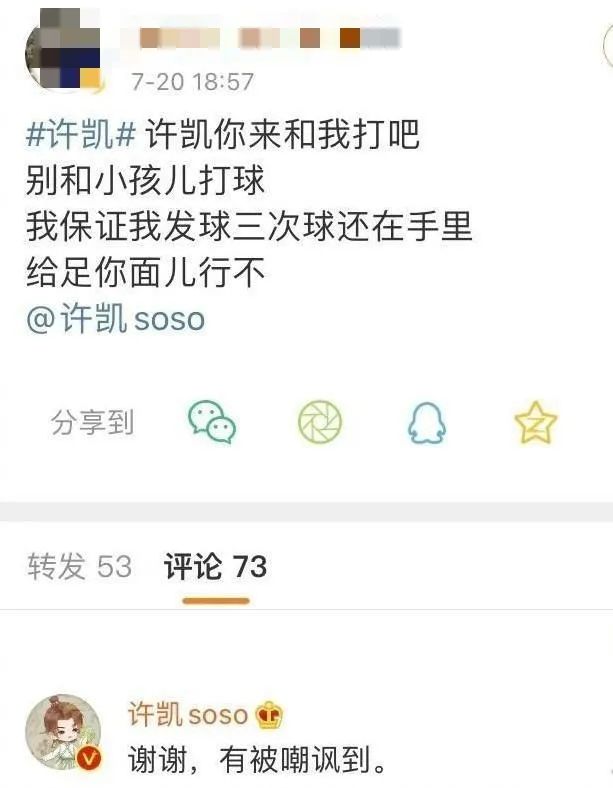Screen dimensions: 613x788
Task: Share post to WeChat Moments
Action: (x=320, y=423)
